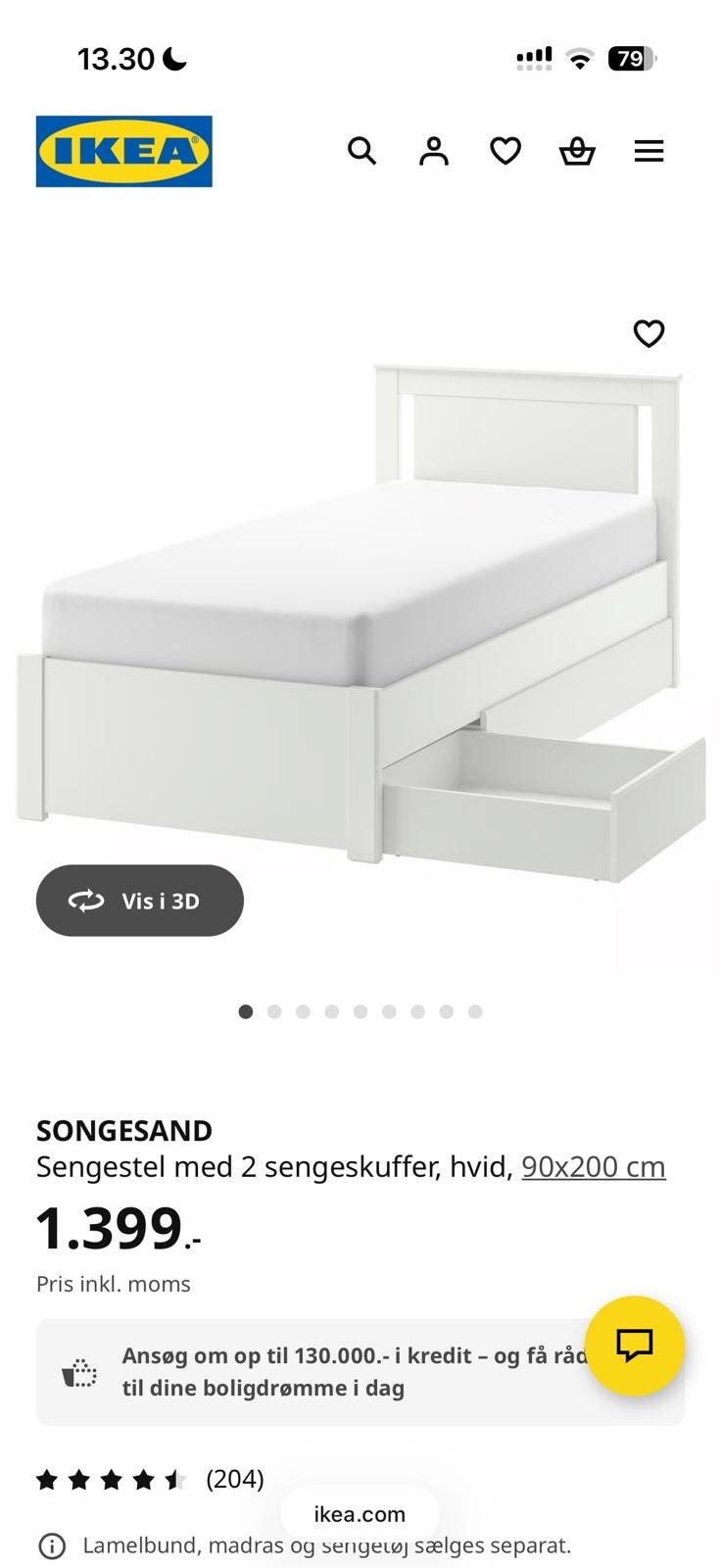Open the shopping basket

point(577,151)
